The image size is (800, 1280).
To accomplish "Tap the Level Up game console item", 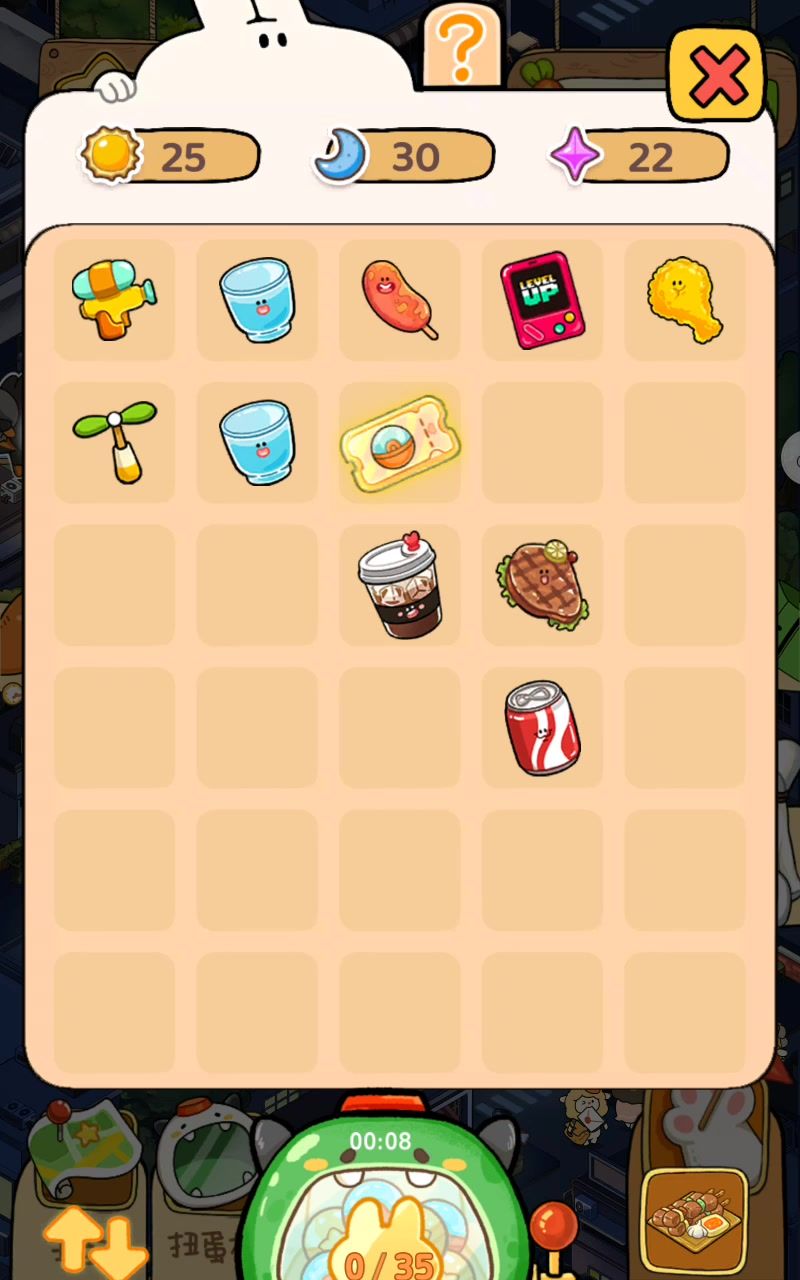I will coord(542,299).
